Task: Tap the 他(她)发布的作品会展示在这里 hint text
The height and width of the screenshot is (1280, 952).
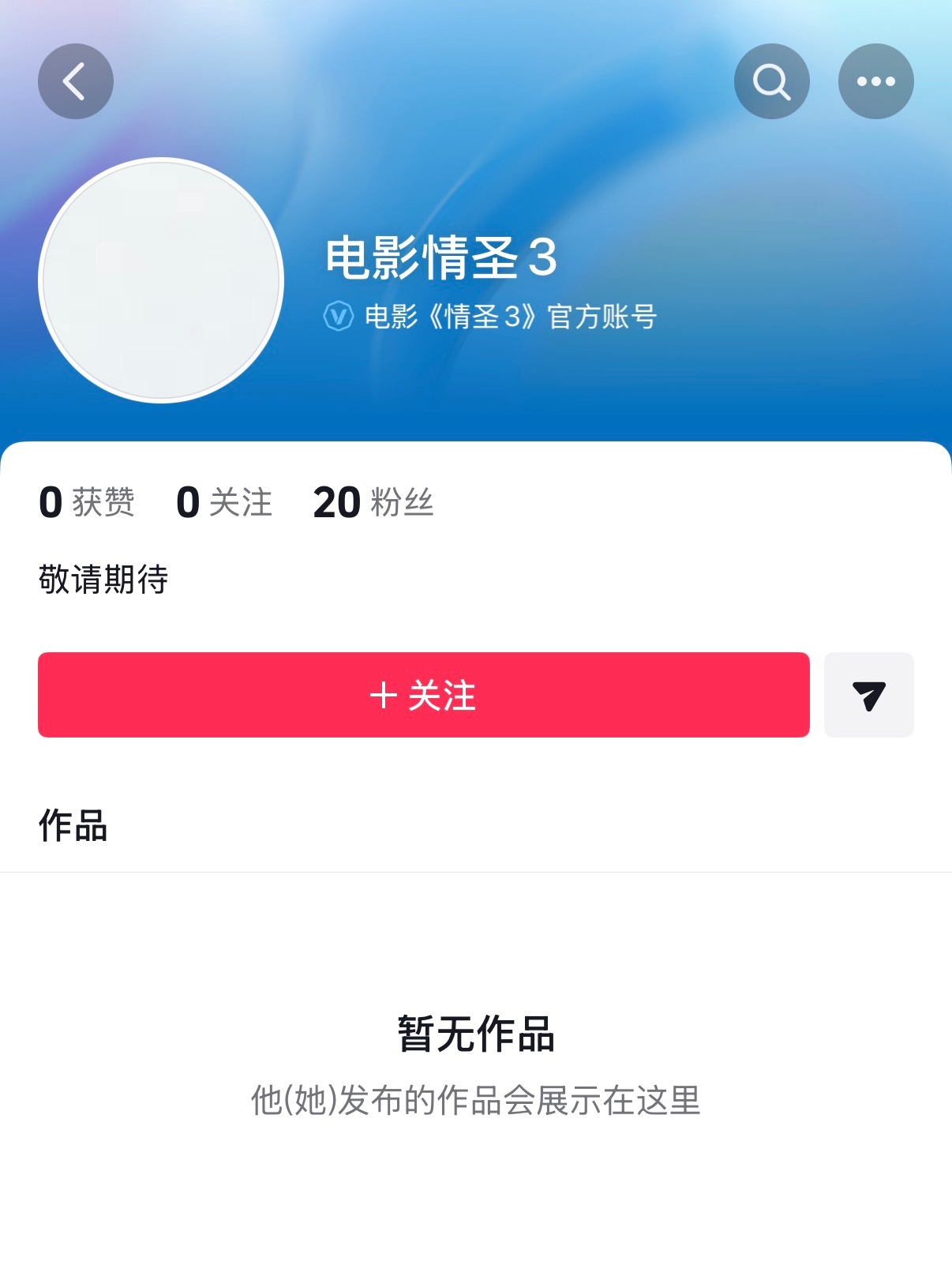Action: click(x=475, y=1098)
